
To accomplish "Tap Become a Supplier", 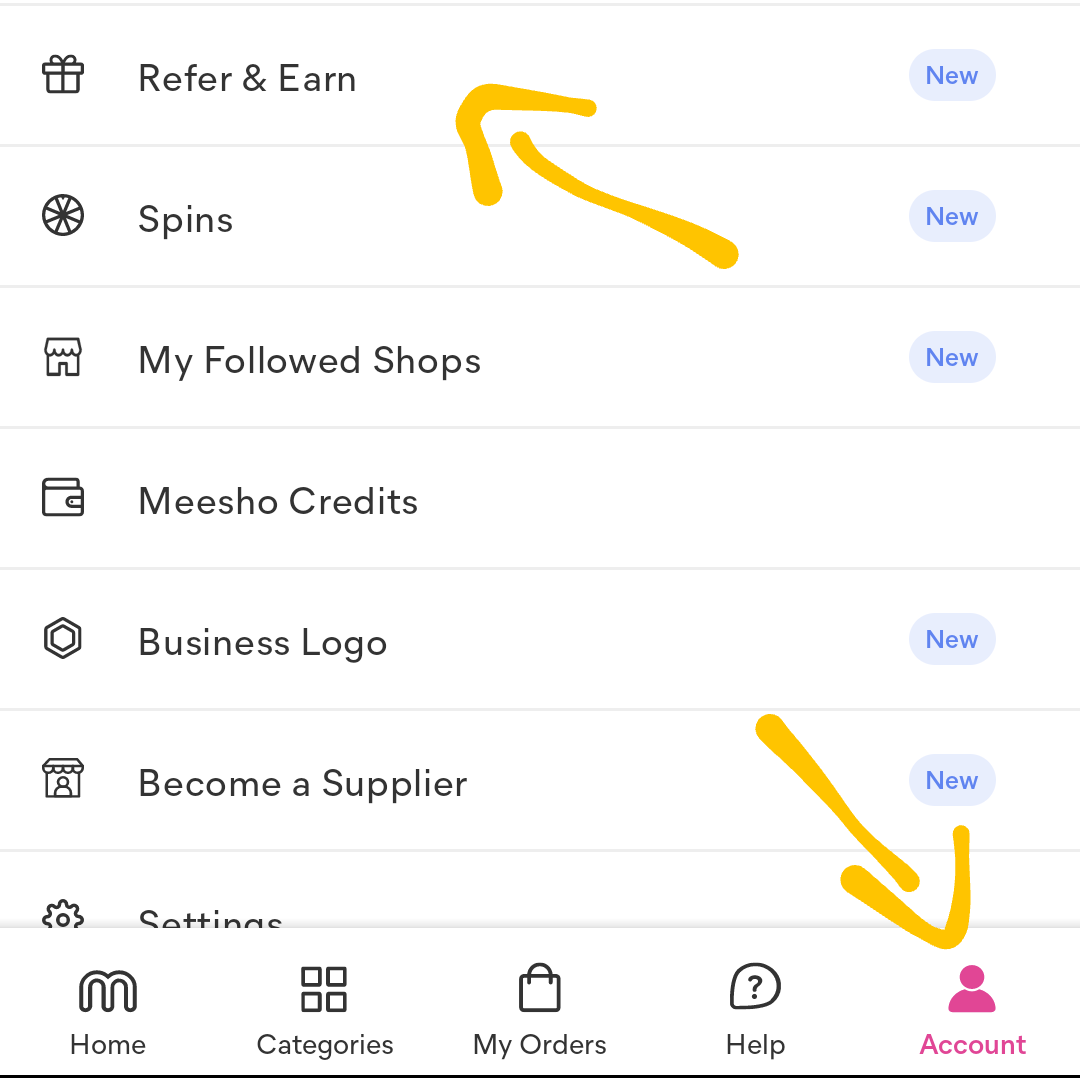I will [x=302, y=783].
